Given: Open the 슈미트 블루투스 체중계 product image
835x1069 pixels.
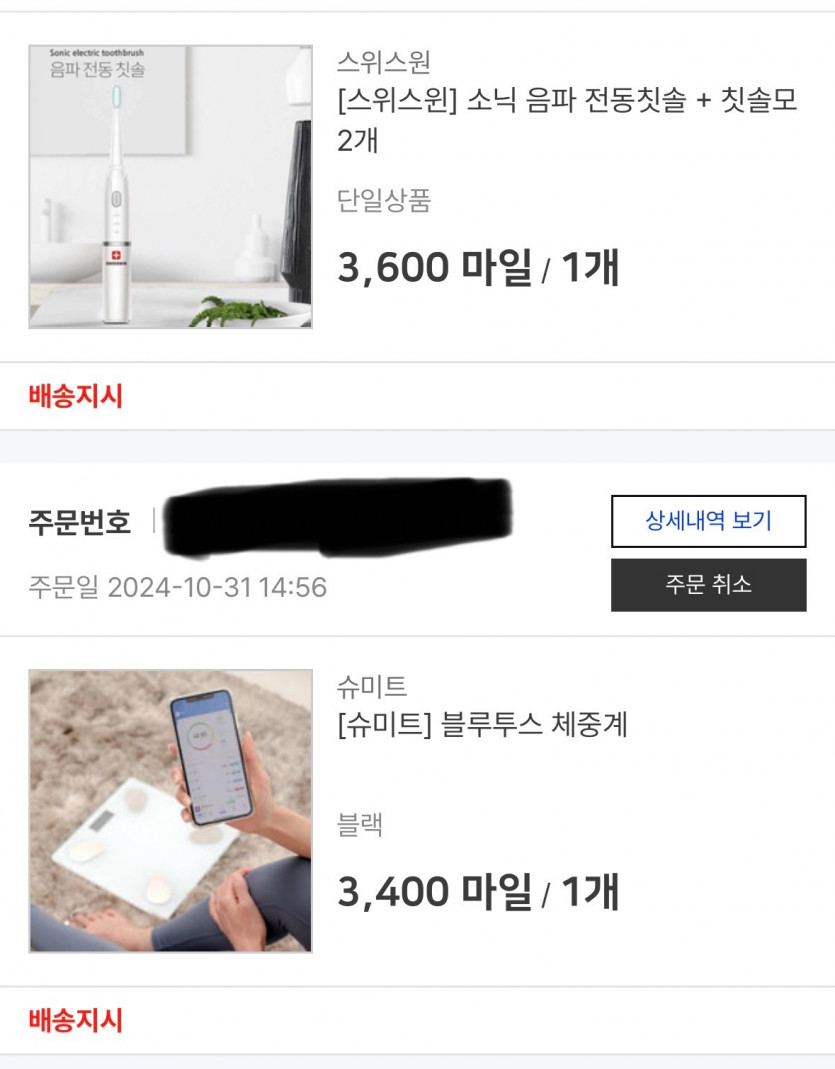Looking at the screenshot, I should tap(170, 810).
